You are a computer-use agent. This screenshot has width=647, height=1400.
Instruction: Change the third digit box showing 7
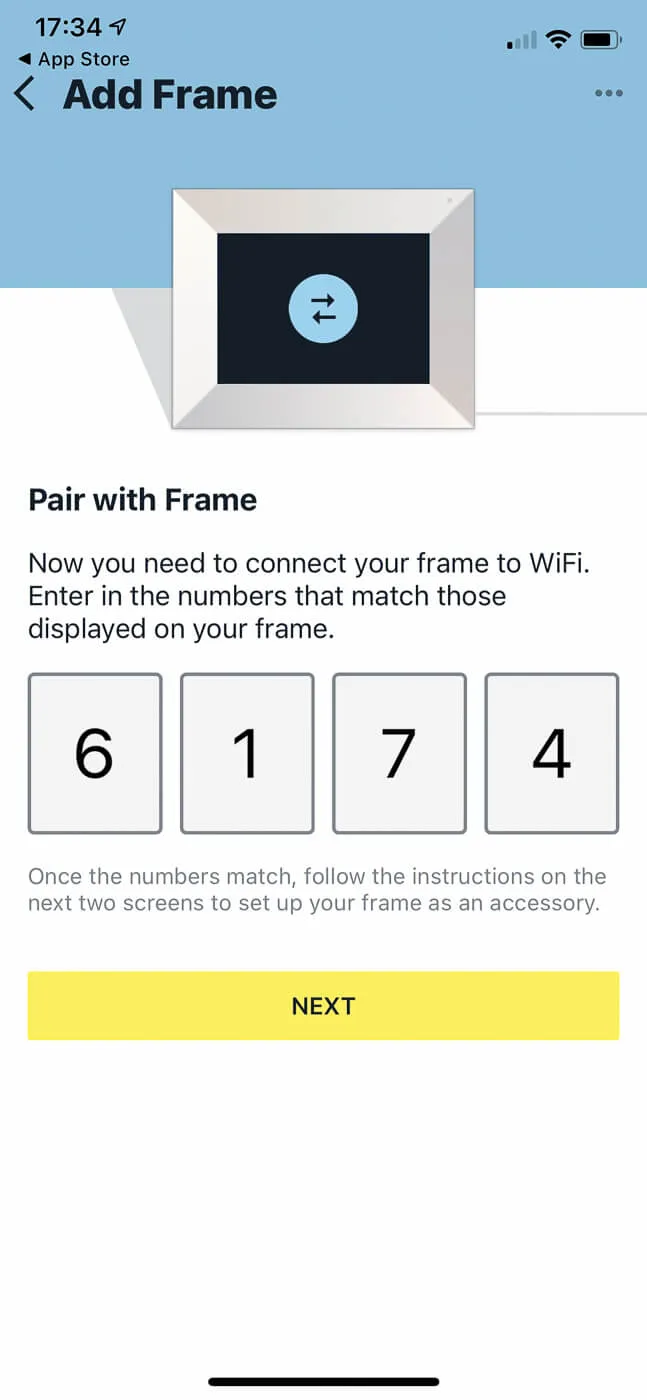399,753
